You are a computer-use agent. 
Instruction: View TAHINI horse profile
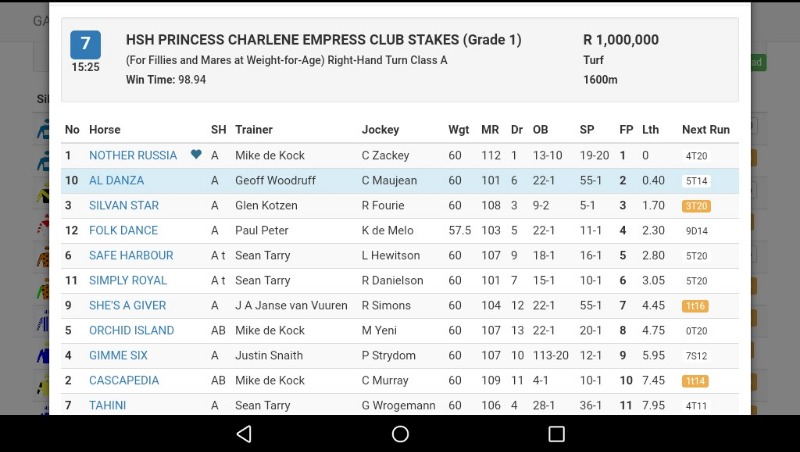[x=107, y=406]
